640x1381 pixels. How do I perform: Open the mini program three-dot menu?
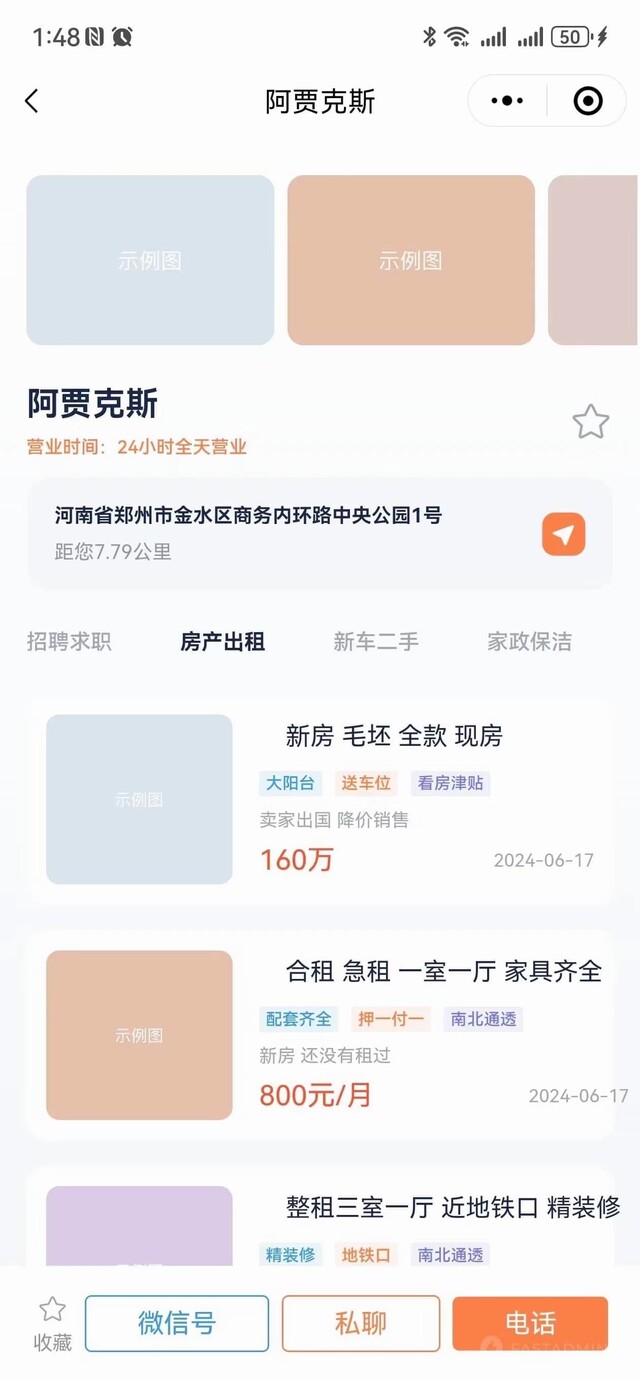tap(507, 101)
